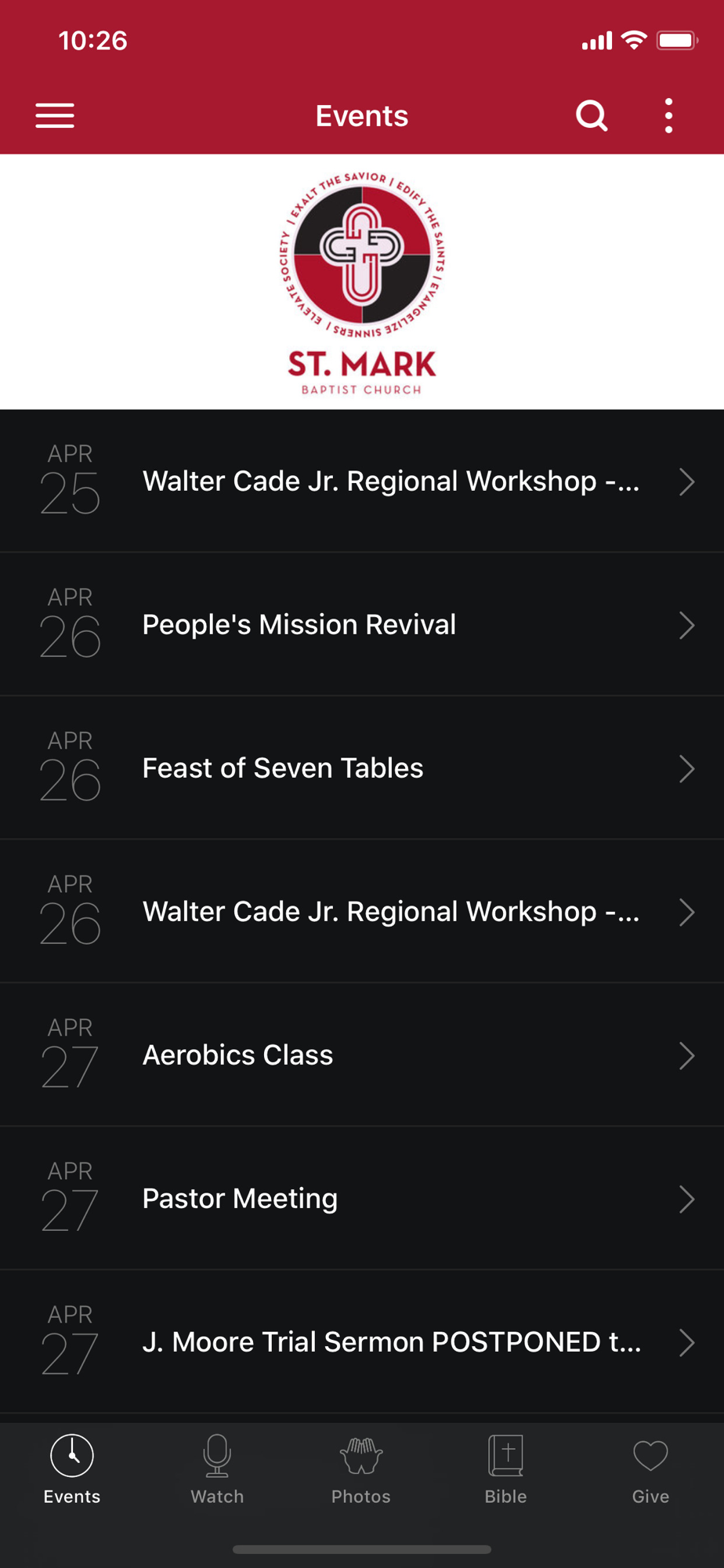Open the hamburger drawer menu
This screenshot has width=724, height=1568.
point(55,116)
